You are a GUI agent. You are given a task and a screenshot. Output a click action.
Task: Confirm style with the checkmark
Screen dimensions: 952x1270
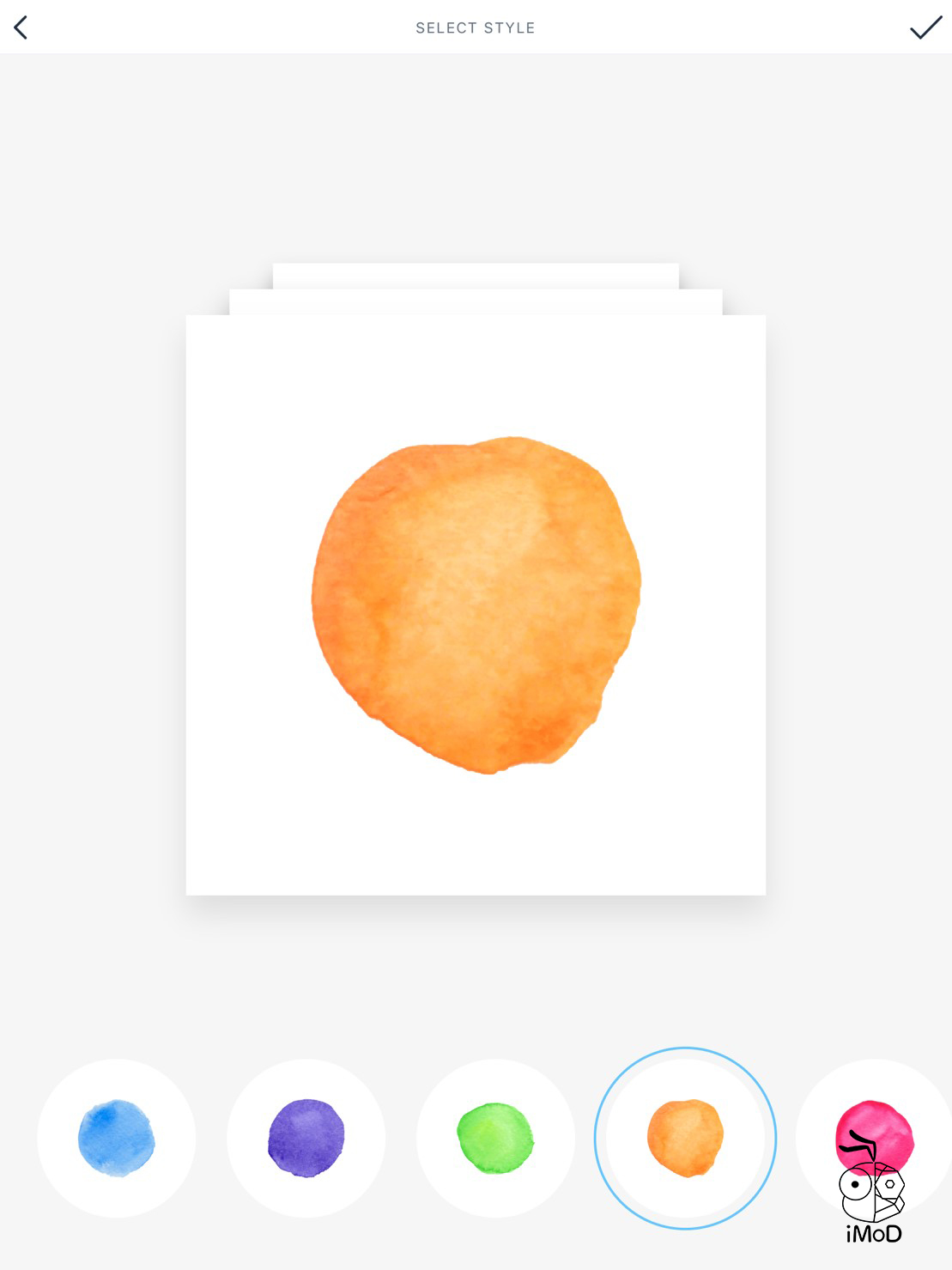[925, 27]
